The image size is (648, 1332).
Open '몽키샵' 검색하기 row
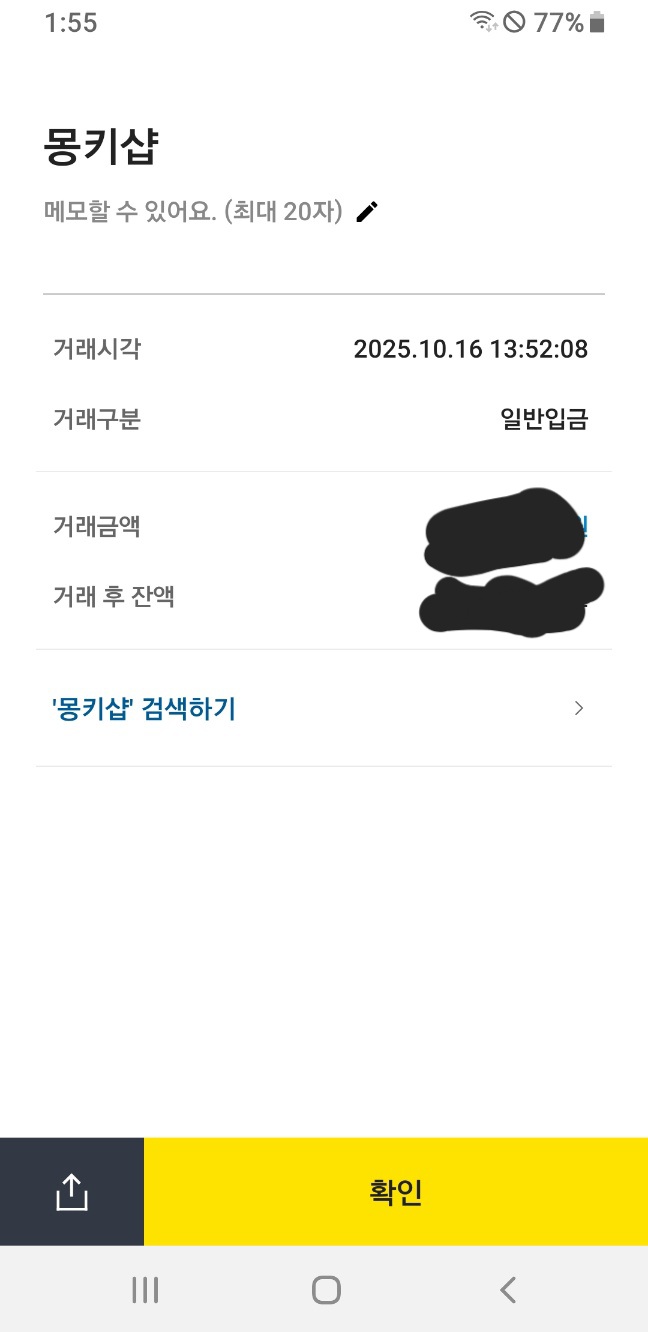[x=322, y=709]
